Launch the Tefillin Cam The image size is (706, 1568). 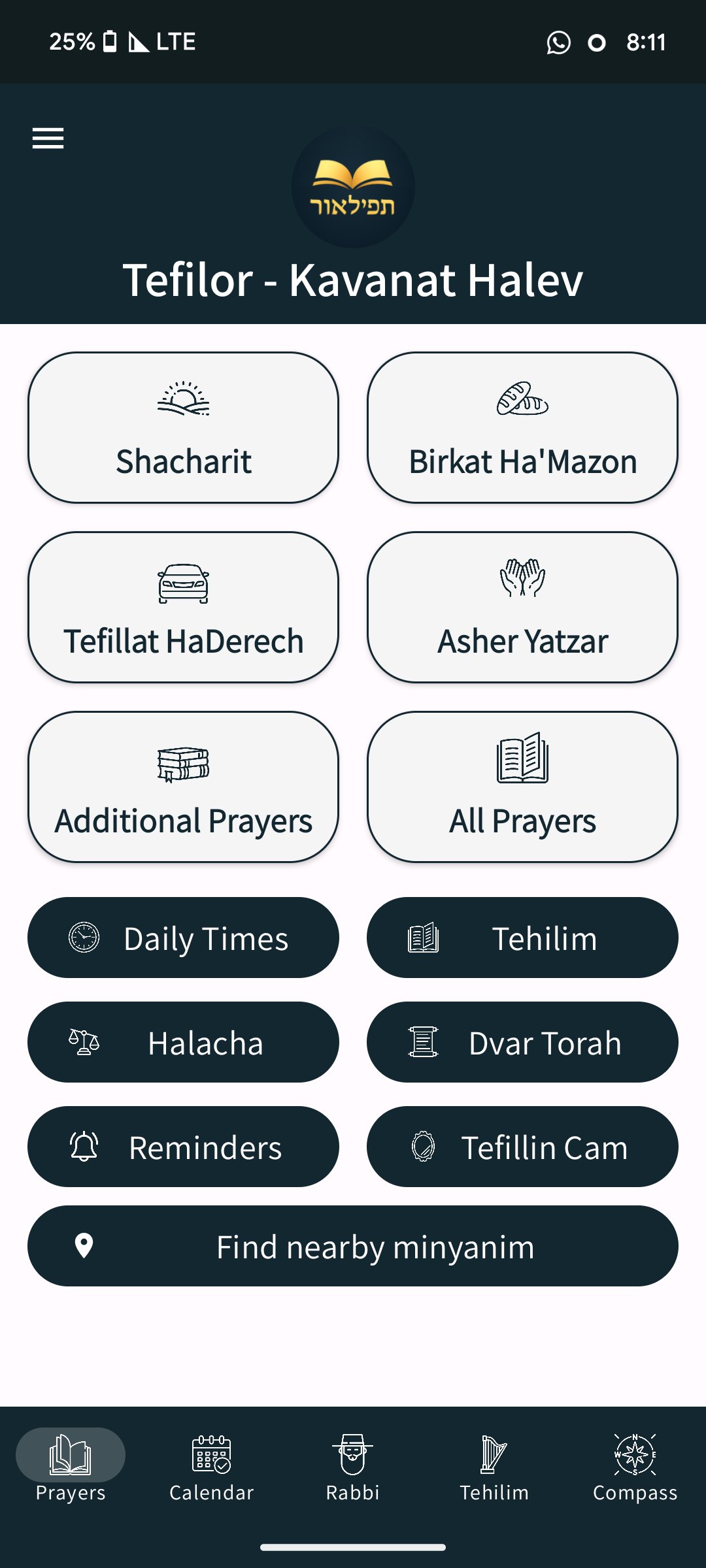(522, 1147)
